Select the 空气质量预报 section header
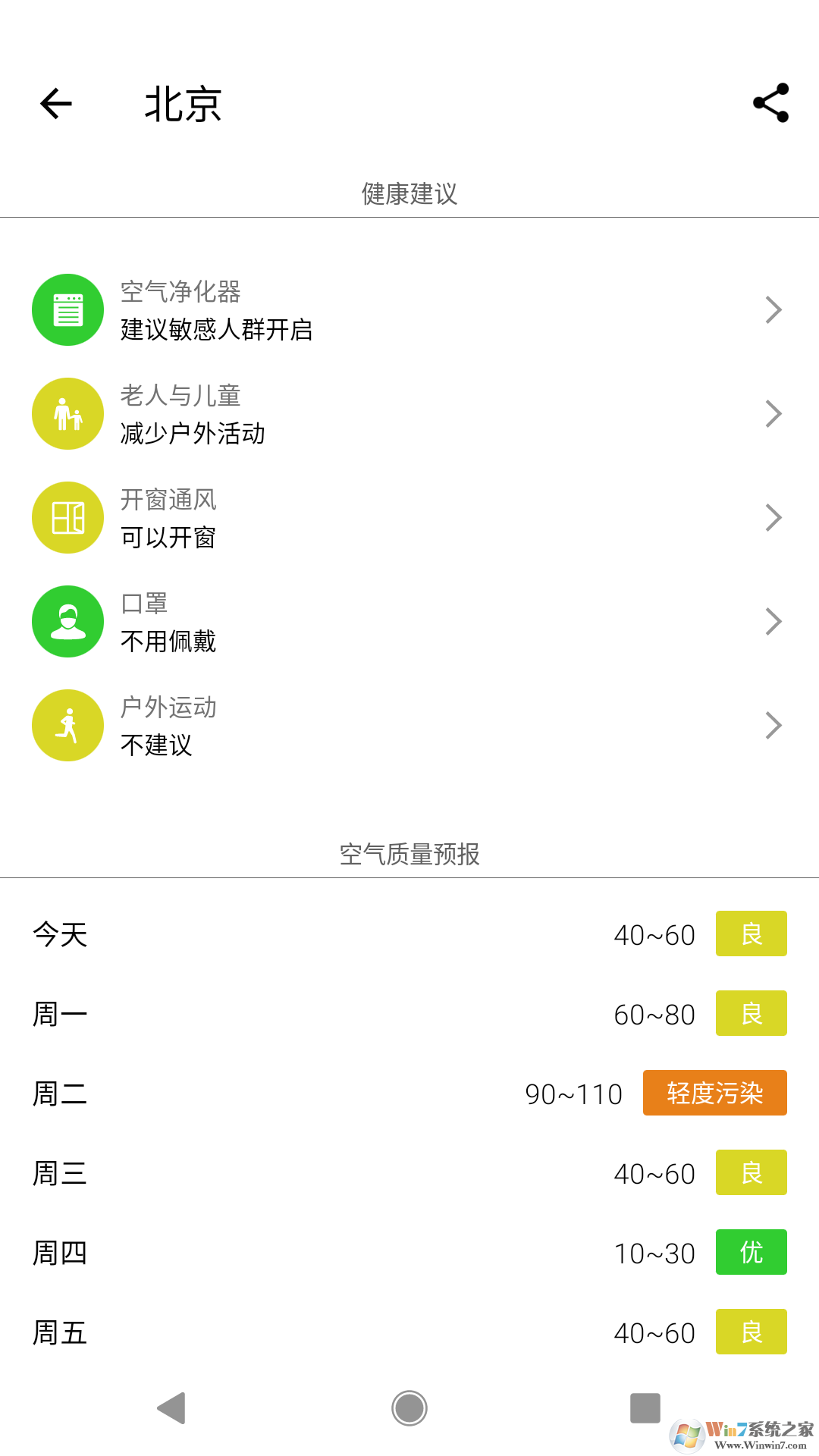 (x=409, y=854)
